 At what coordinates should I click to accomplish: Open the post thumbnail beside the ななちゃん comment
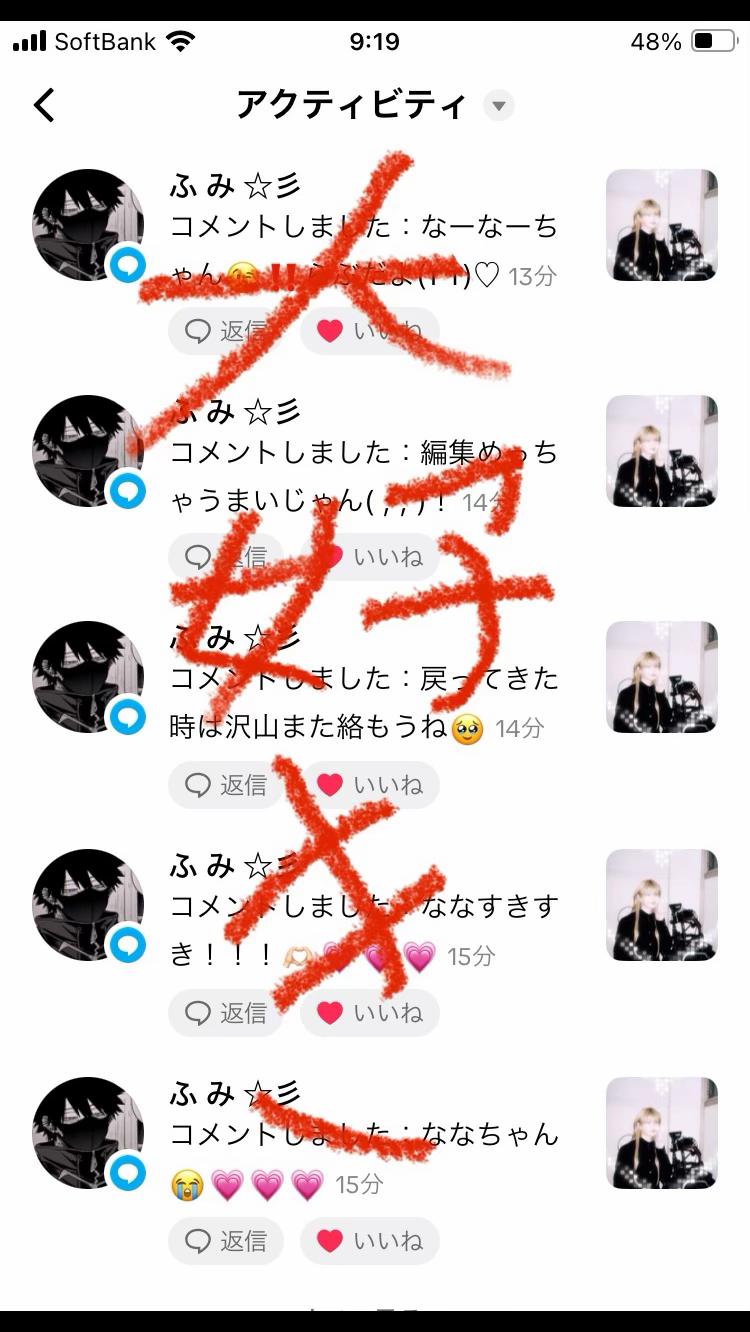tap(661, 1133)
